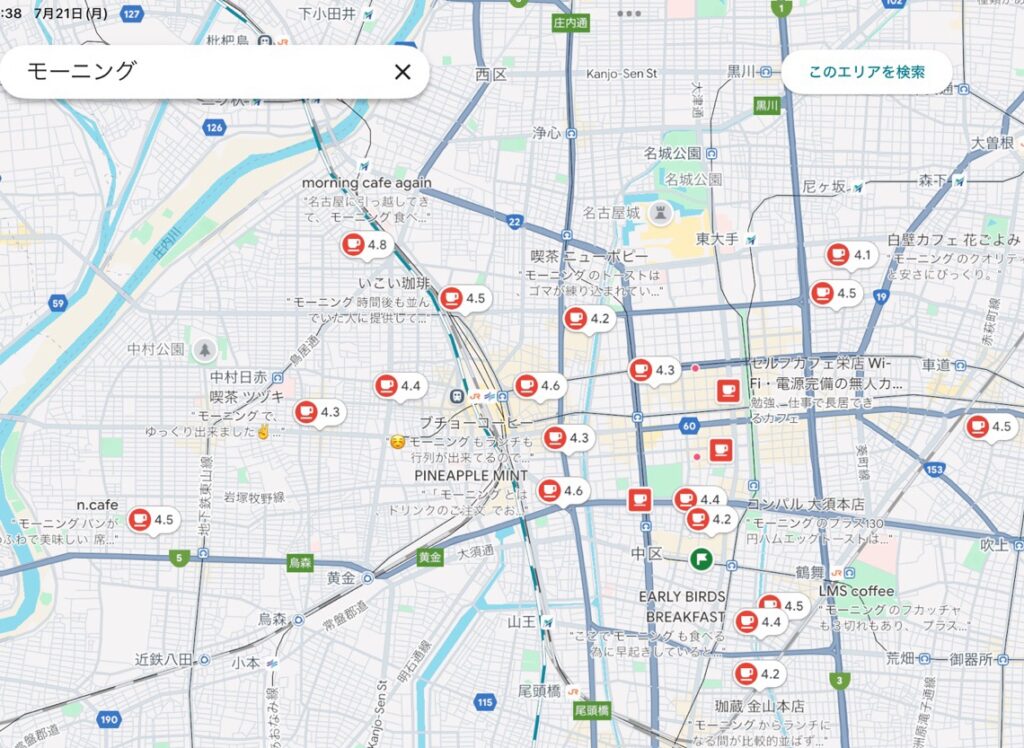
Task: Tap the モーニング search field
Action: 200,72
